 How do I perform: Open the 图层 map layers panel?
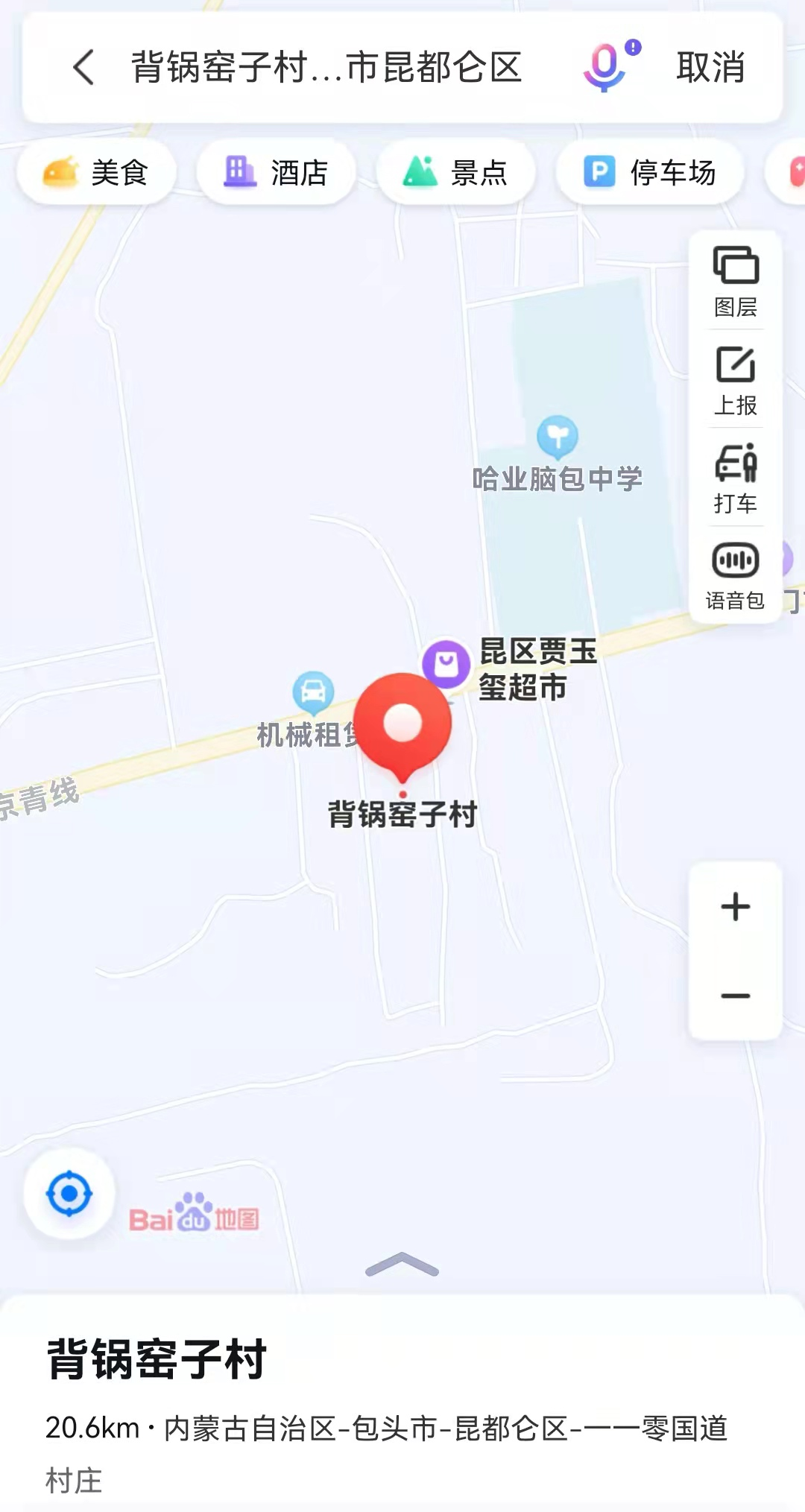[736, 281]
